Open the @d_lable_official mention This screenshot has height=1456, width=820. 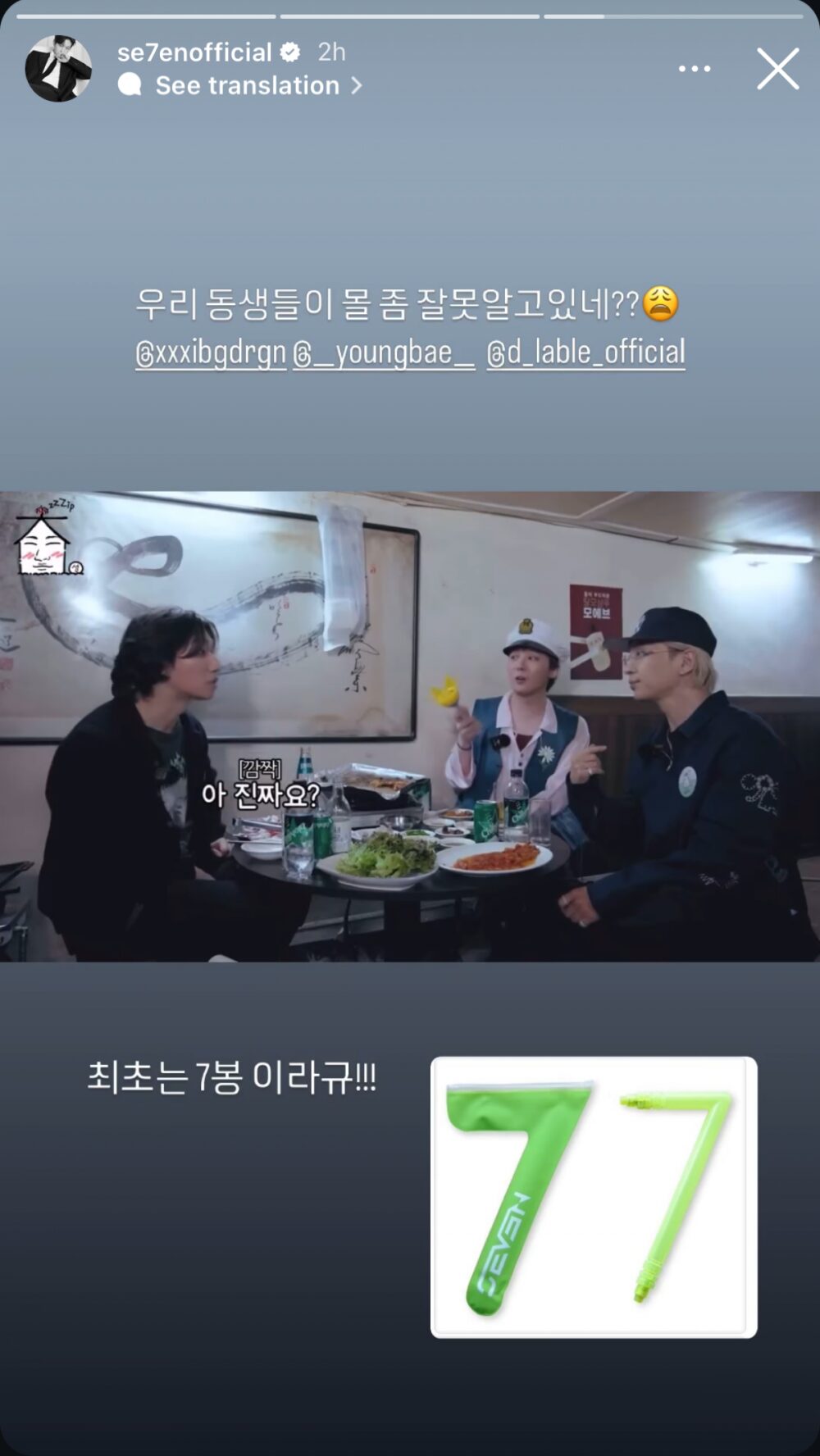click(x=585, y=353)
